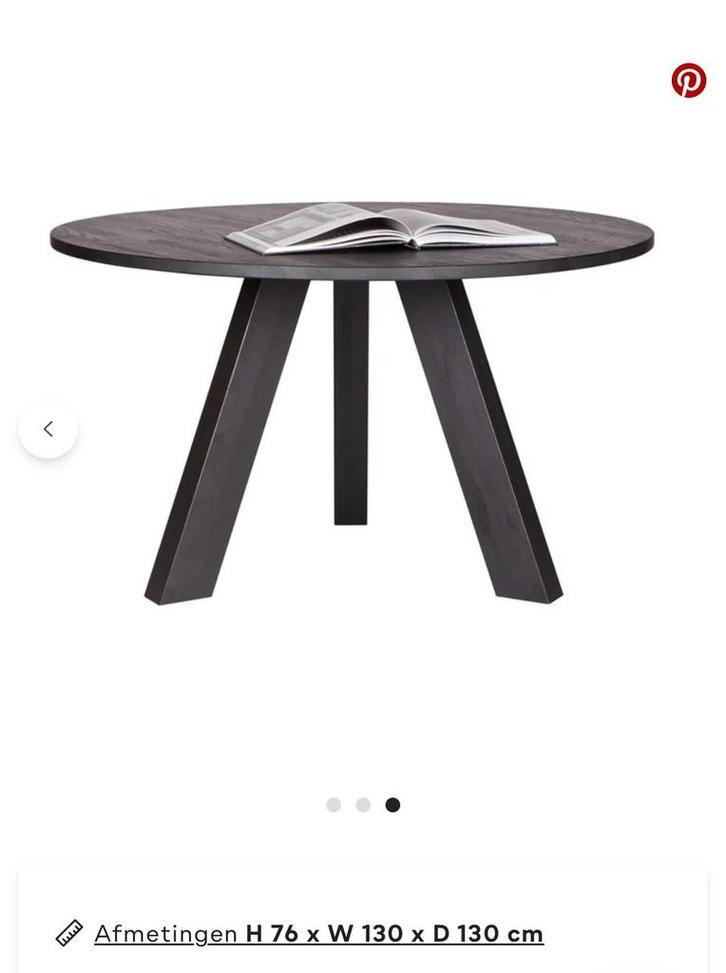Jump to the middle slide indicator

click(362, 803)
